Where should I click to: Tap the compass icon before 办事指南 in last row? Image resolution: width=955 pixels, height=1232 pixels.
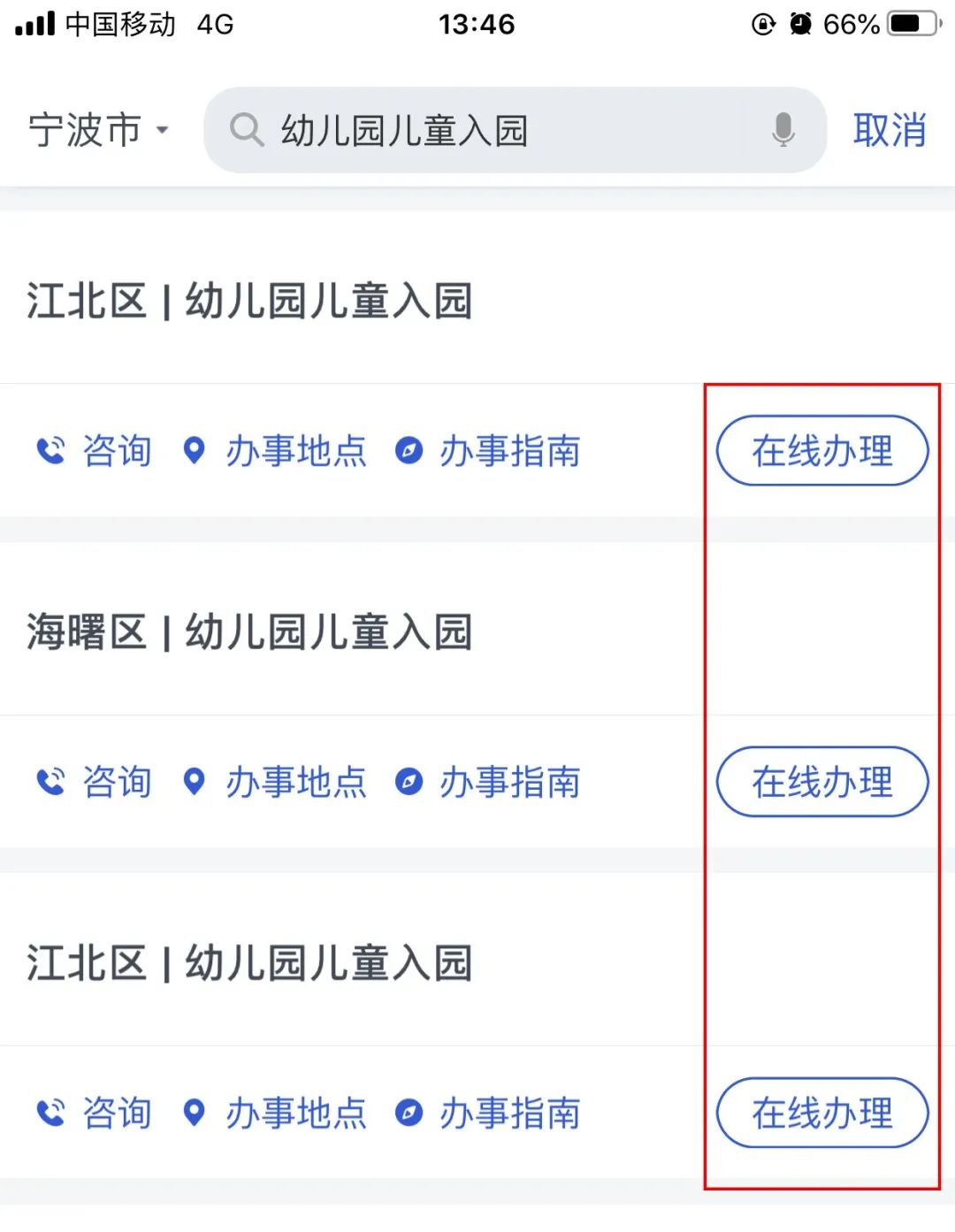[x=409, y=1113]
